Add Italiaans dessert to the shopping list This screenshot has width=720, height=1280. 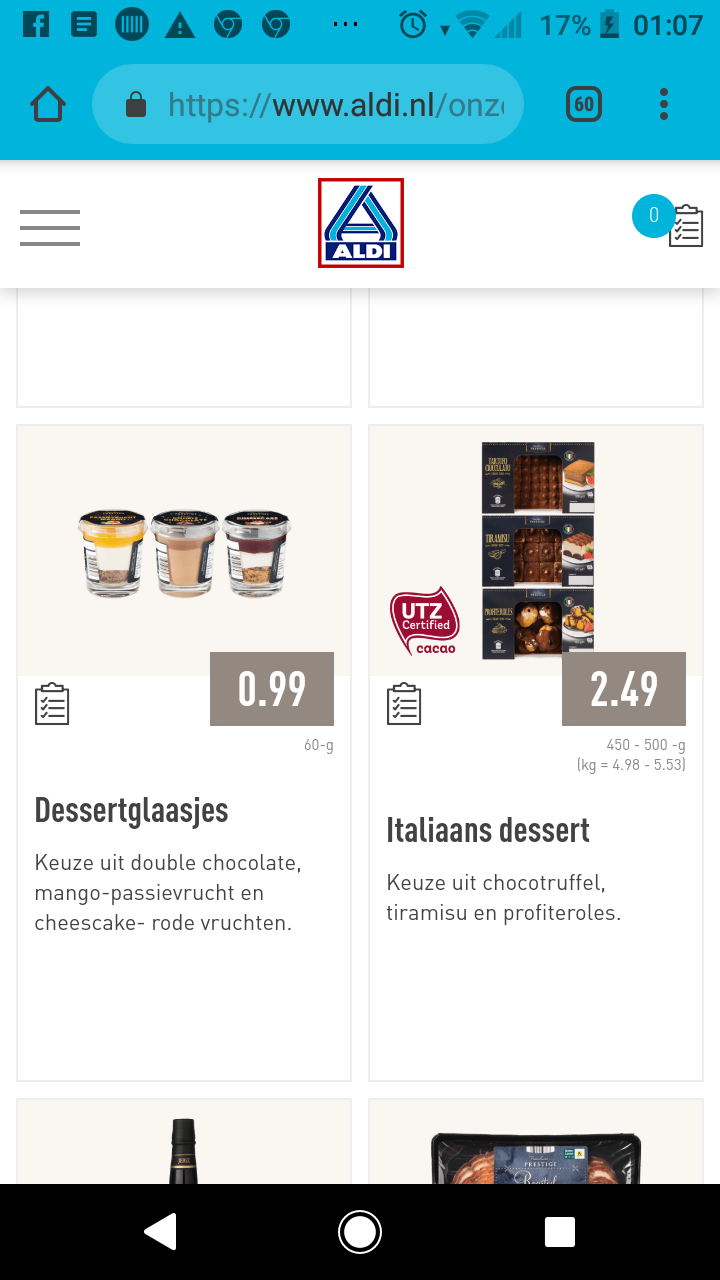(404, 704)
